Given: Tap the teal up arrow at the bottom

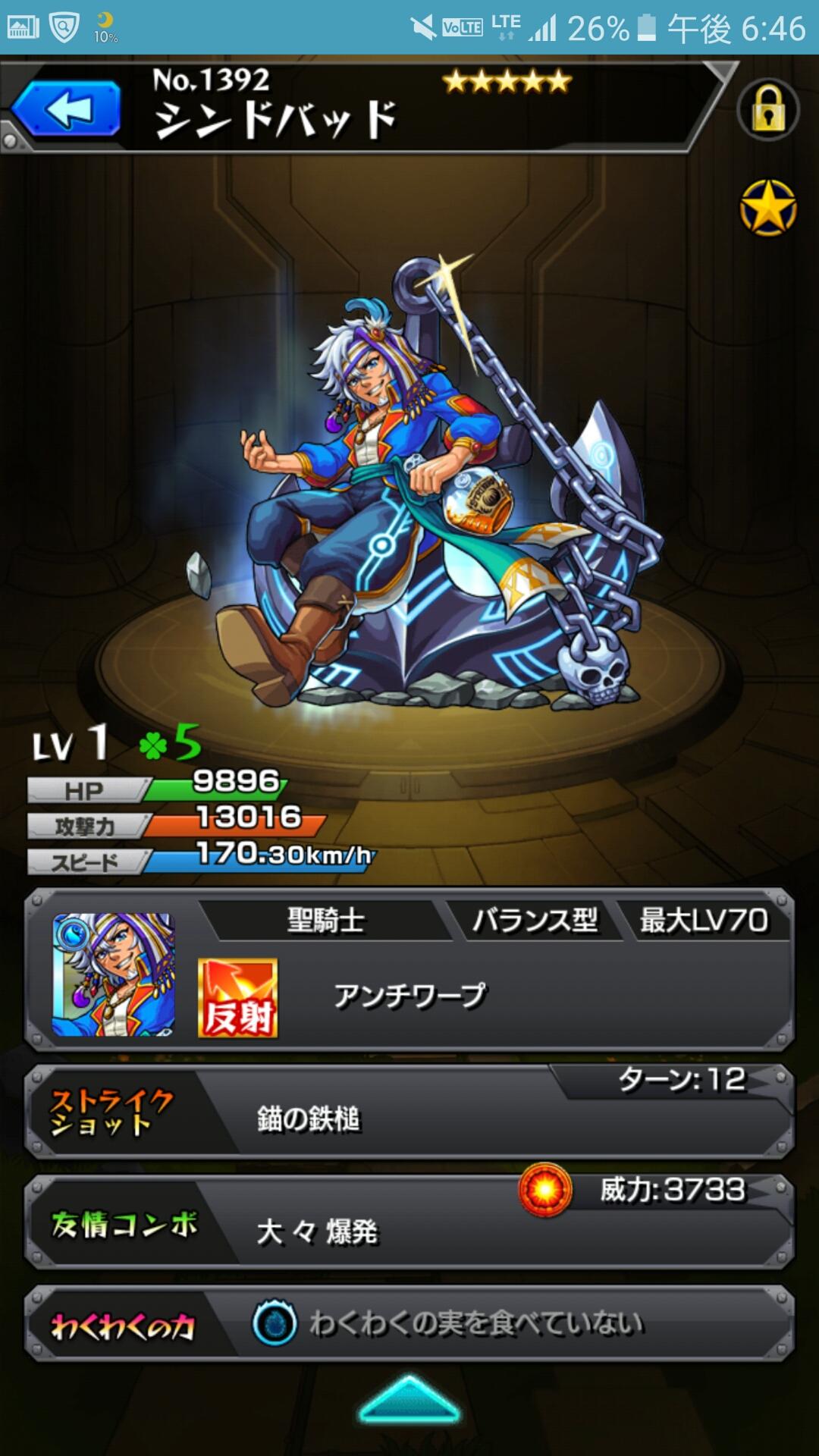Looking at the screenshot, I should pos(409,1399).
